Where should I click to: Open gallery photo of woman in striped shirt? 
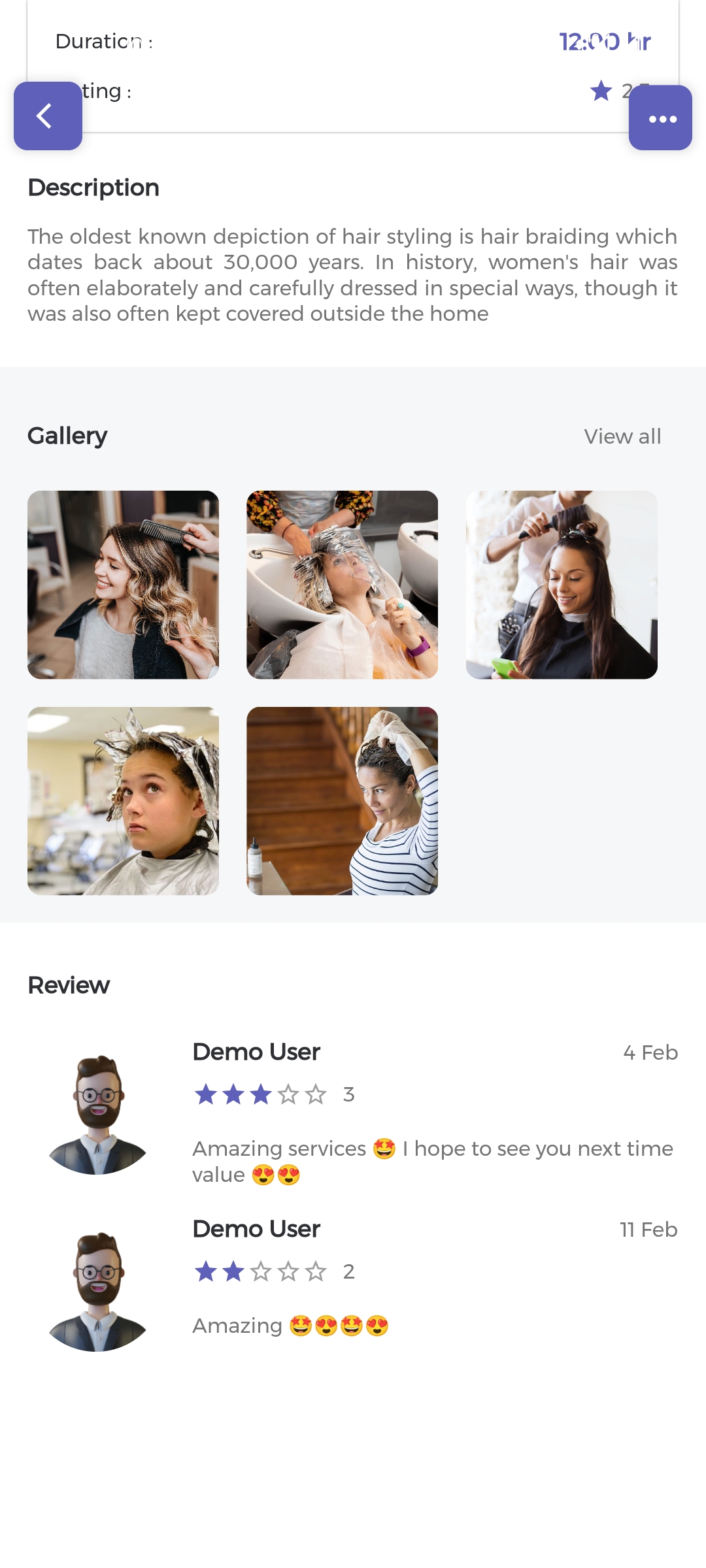click(342, 801)
